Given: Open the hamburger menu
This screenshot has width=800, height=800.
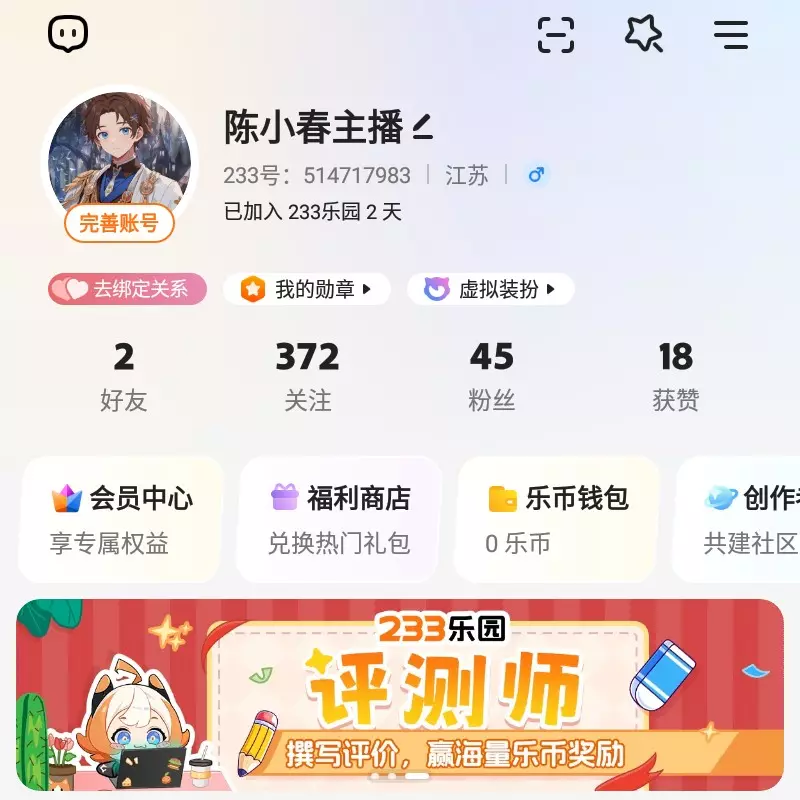Looking at the screenshot, I should [x=731, y=34].
